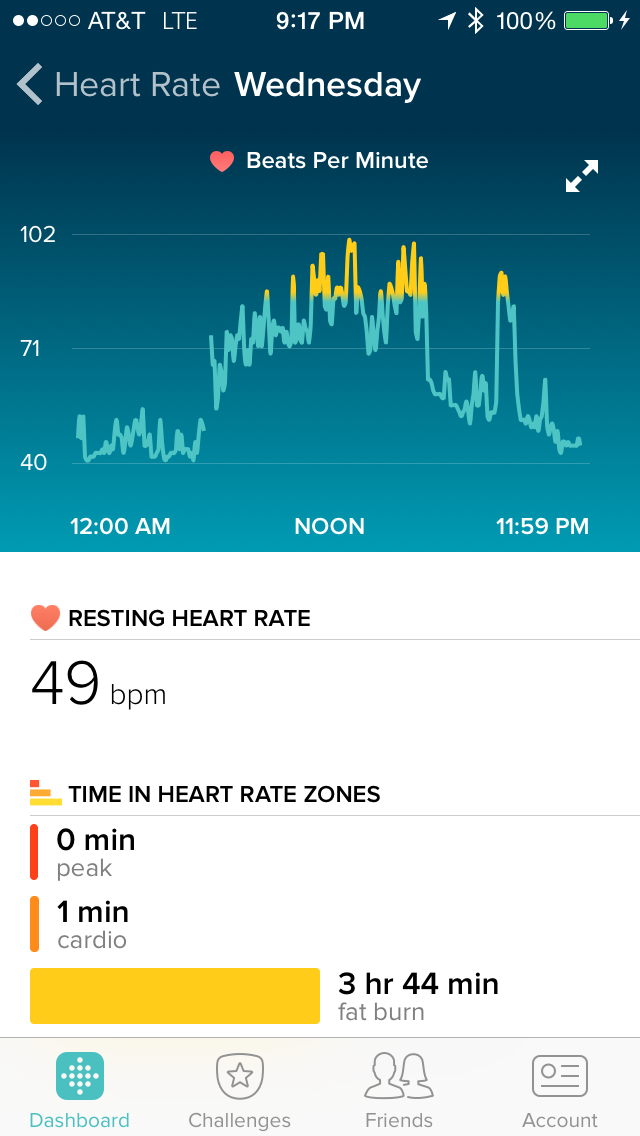The width and height of the screenshot is (640, 1136).
Task: Expand the heart rate chart to fullscreen
Action: tap(582, 176)
